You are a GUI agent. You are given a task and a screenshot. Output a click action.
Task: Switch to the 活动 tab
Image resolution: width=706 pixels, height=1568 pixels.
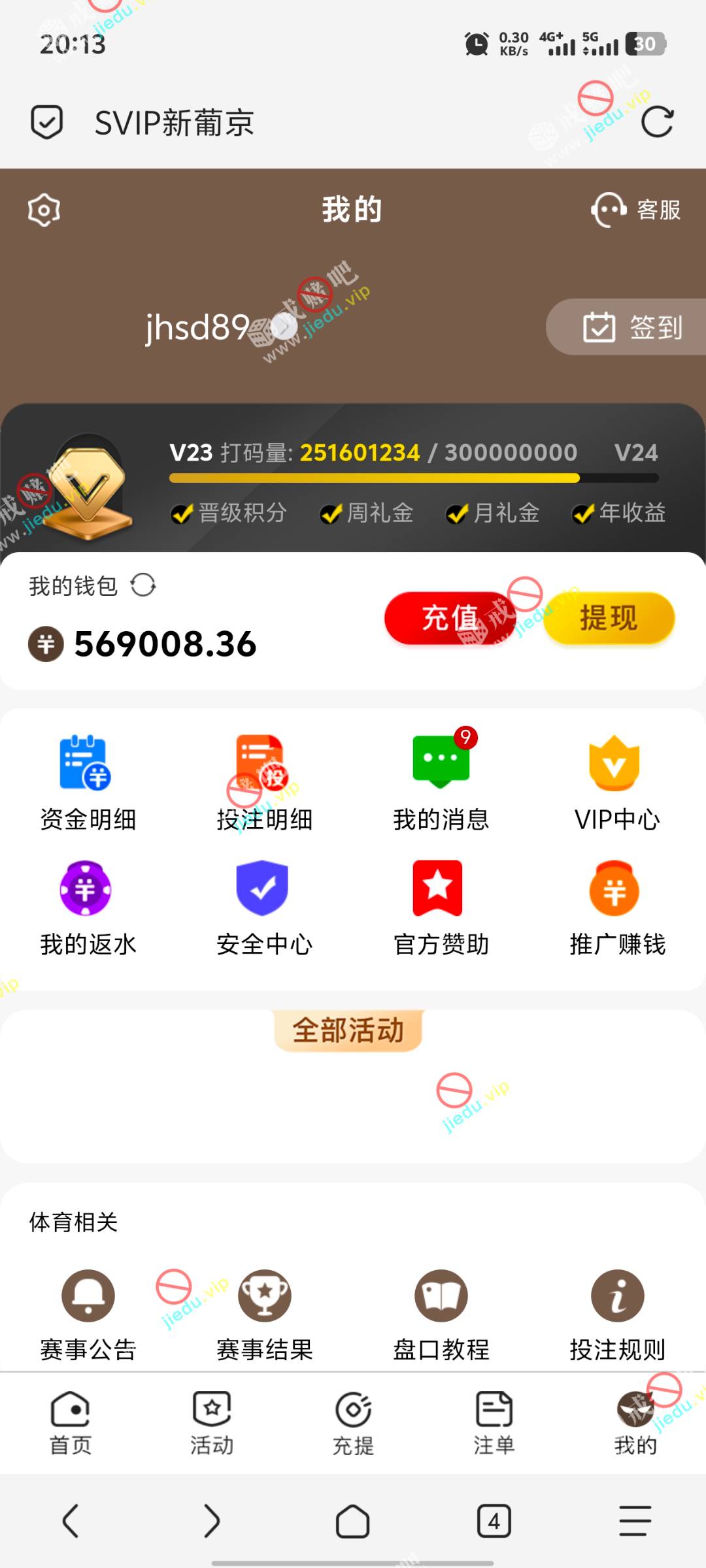click(x=212, y=1424)
